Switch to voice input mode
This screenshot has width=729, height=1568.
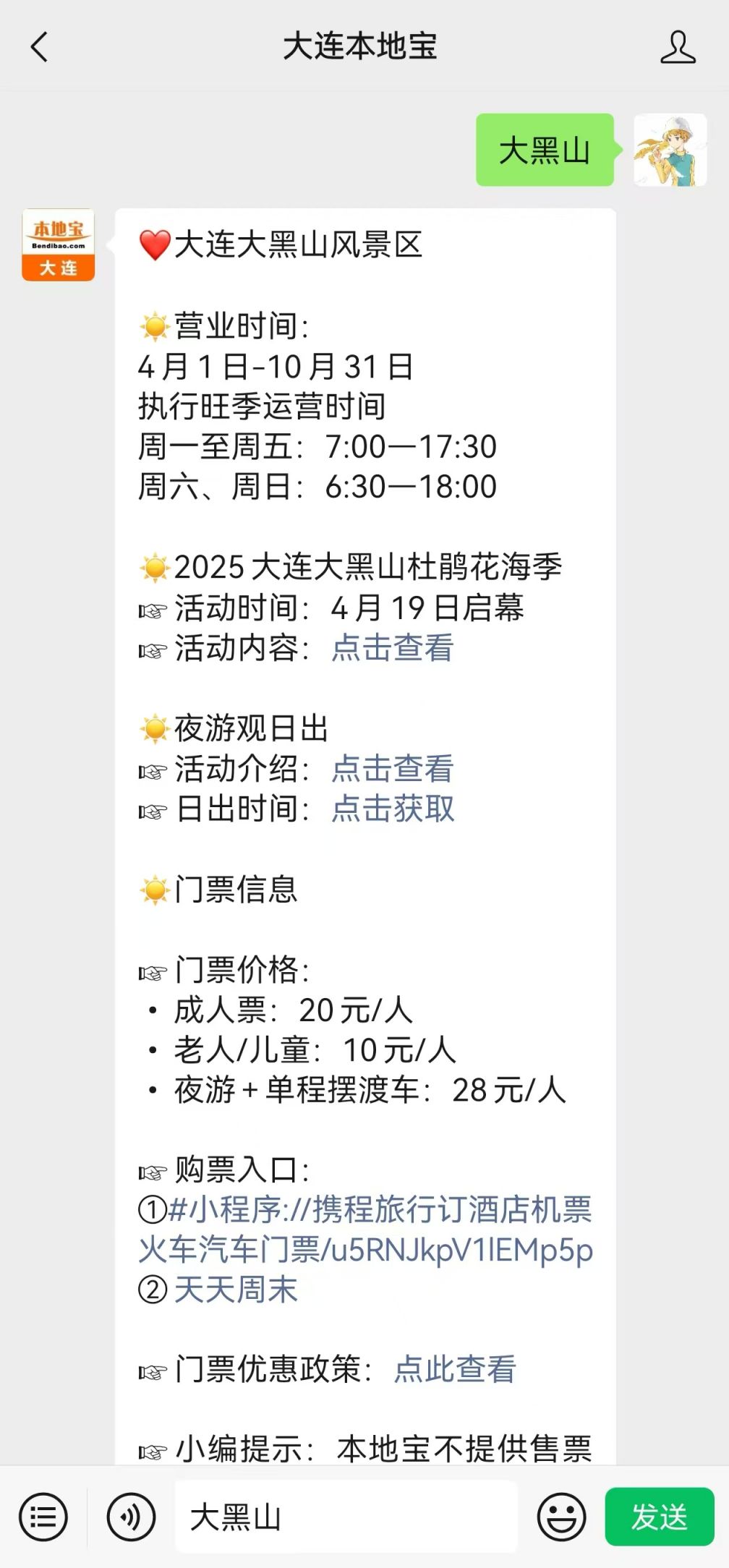click(x=131, y=1517)
